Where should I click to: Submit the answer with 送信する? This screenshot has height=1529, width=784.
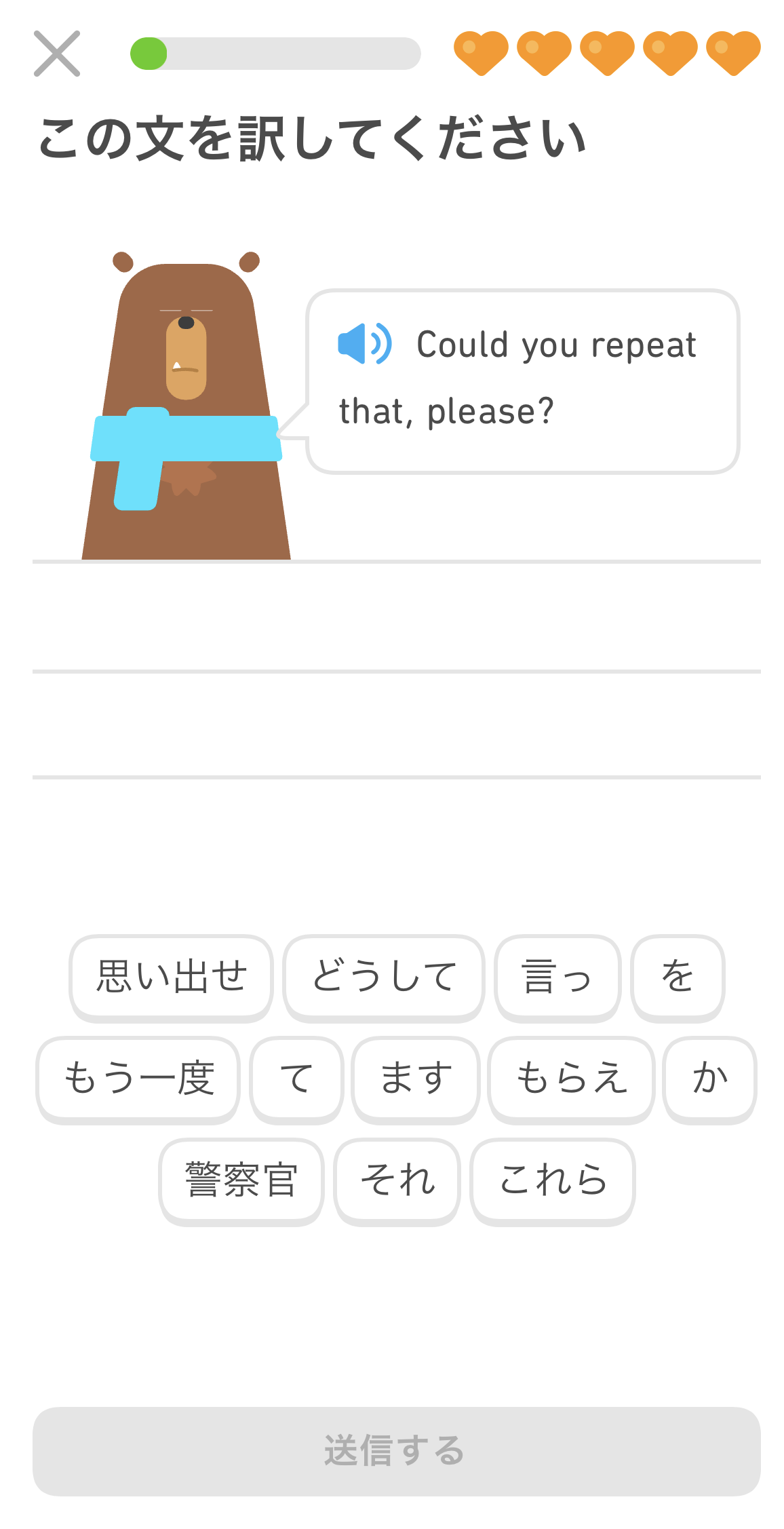(396, 1450)
